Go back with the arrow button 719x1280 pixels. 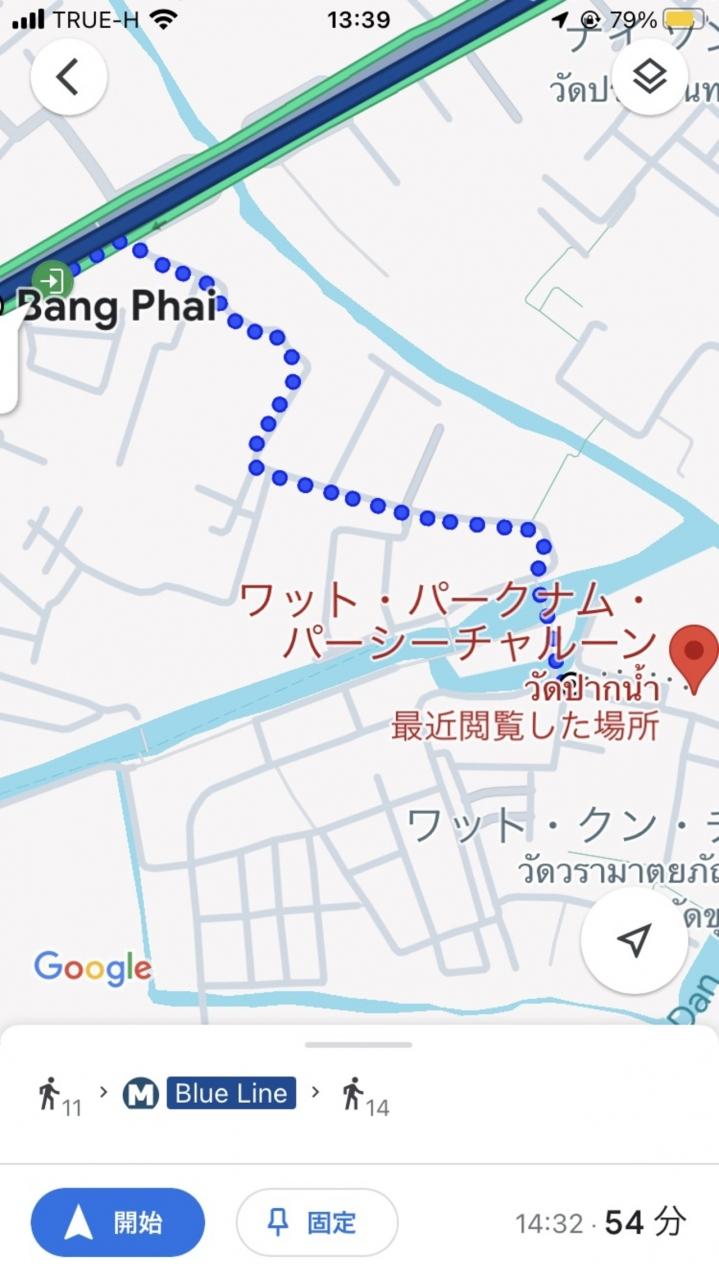pos(68,77)
